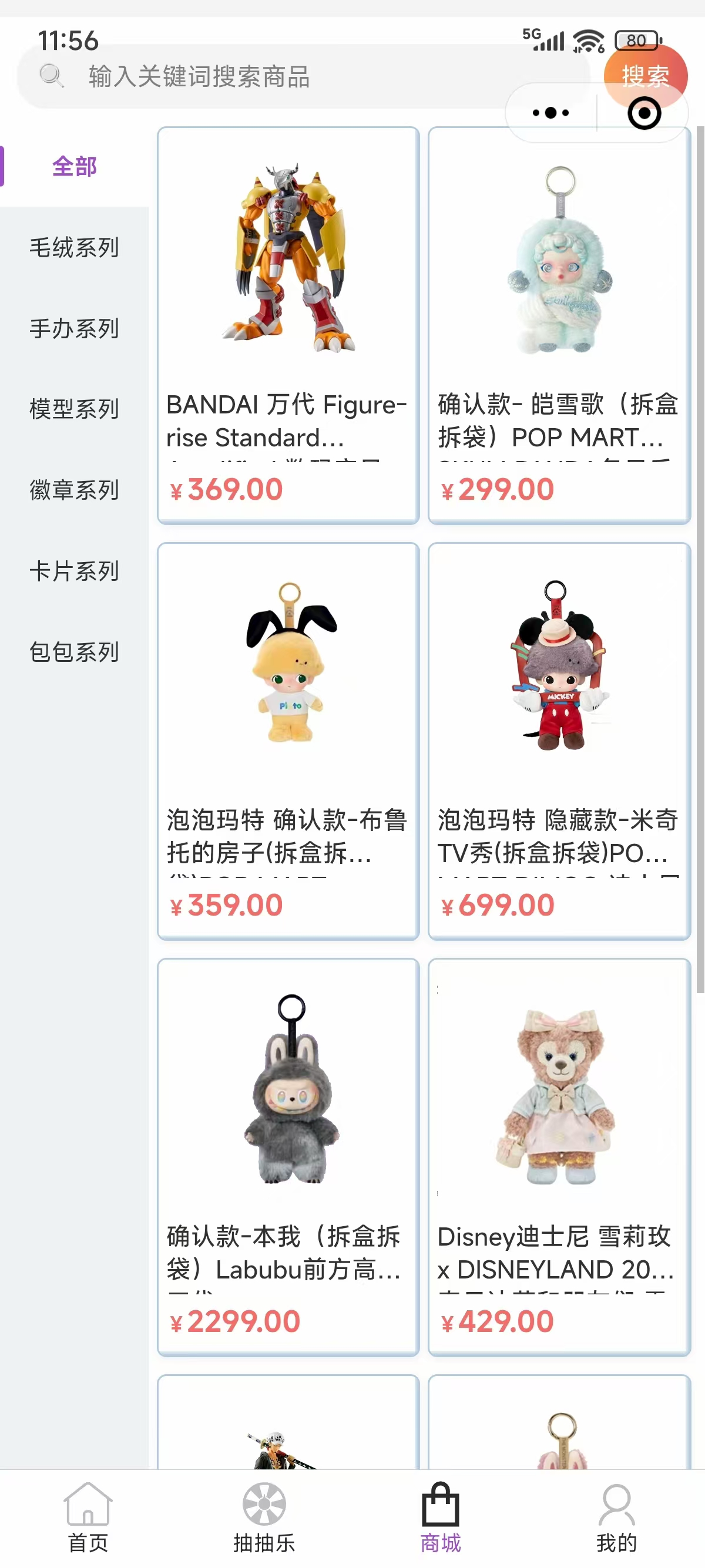Tap the keyword search input field
The width and height of the screenshot is (705, 1568).
[x=304, y=77]
